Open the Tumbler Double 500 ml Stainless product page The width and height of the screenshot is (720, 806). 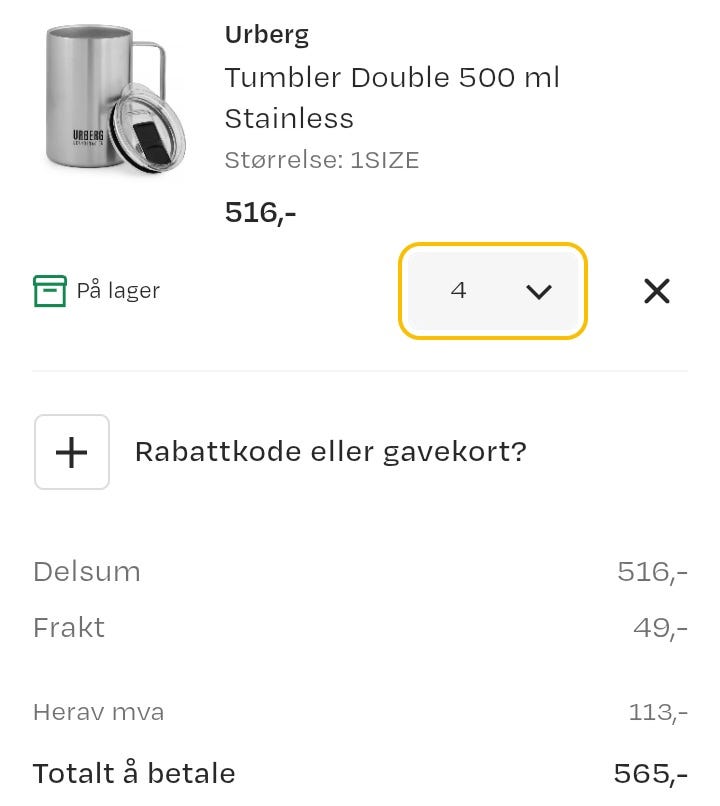[x=392, y=97]
